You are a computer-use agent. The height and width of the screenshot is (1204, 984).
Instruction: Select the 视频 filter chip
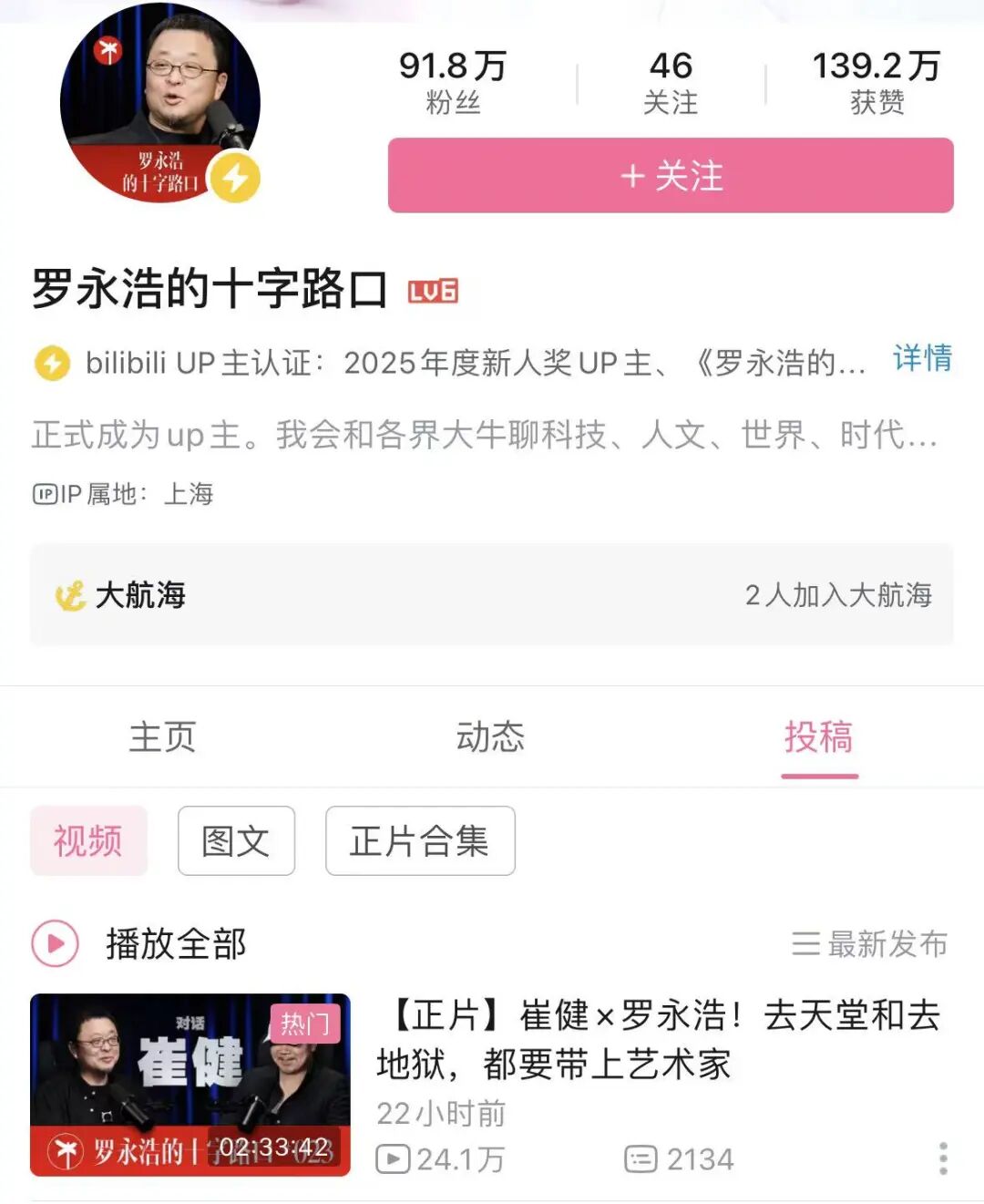coord(88,840)
